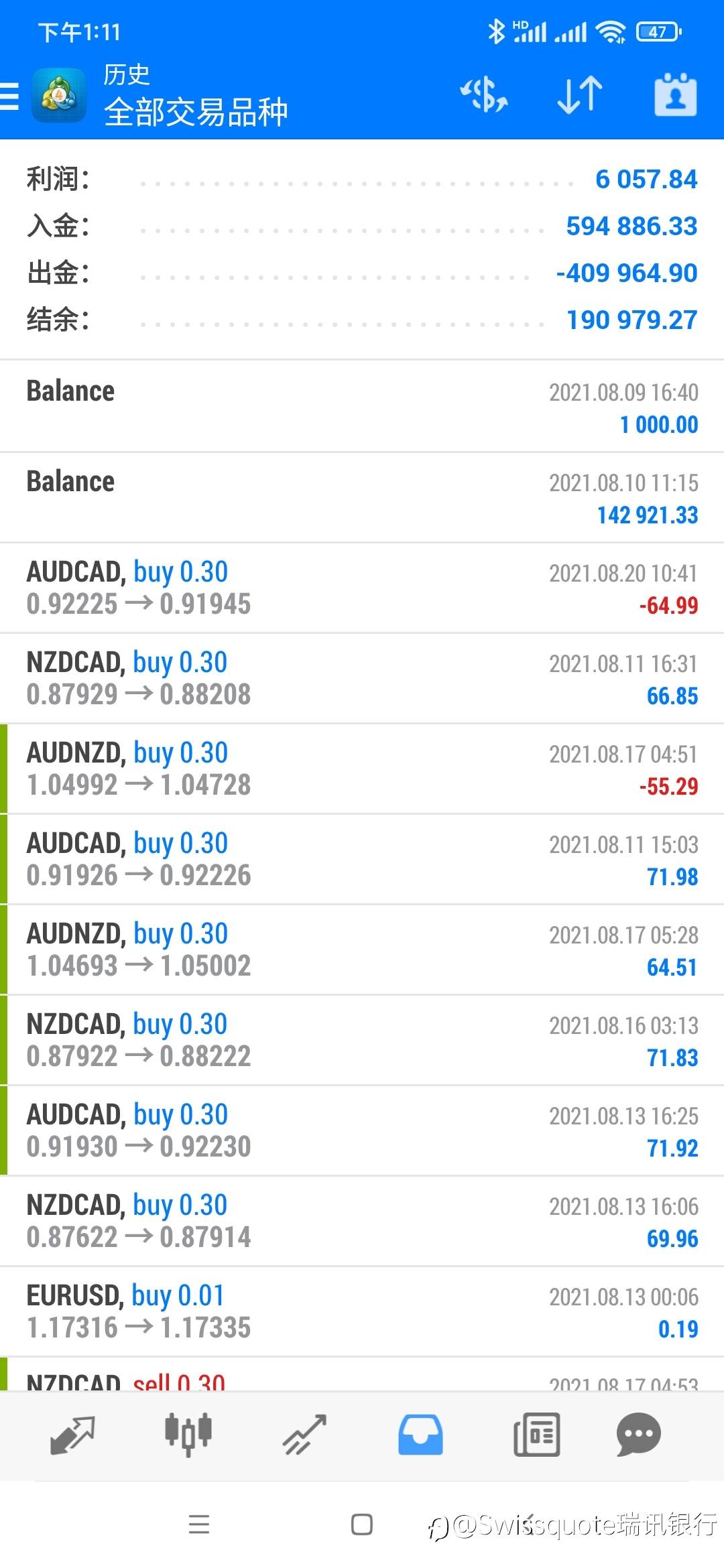Image resolution: width=724 pixels, height=1568 pixels.
Task: Open the hamburger drawer menu
Action: pos(11,96)
